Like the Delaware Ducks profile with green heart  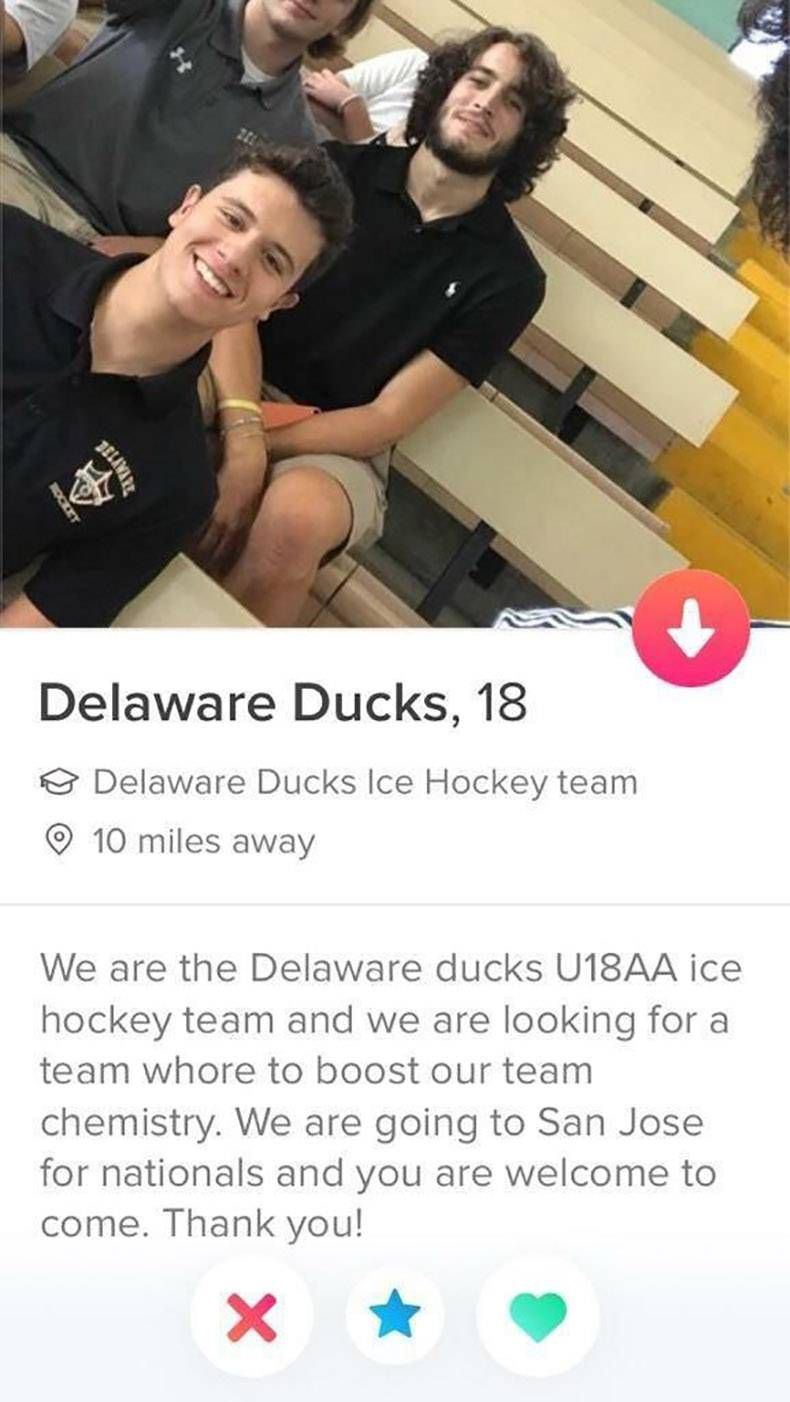tap(538, 1317)
